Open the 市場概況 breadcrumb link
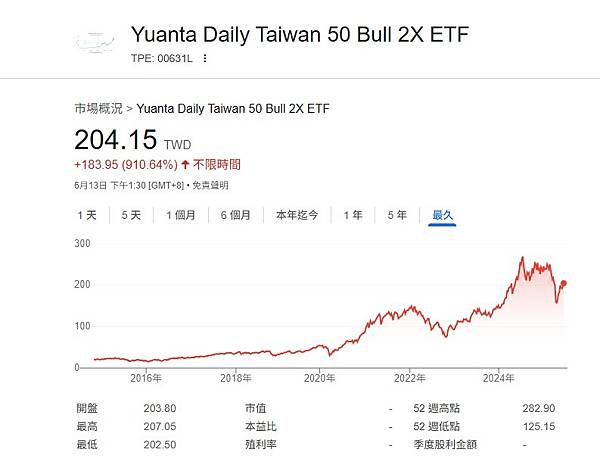600x465 pixels. 98,108
